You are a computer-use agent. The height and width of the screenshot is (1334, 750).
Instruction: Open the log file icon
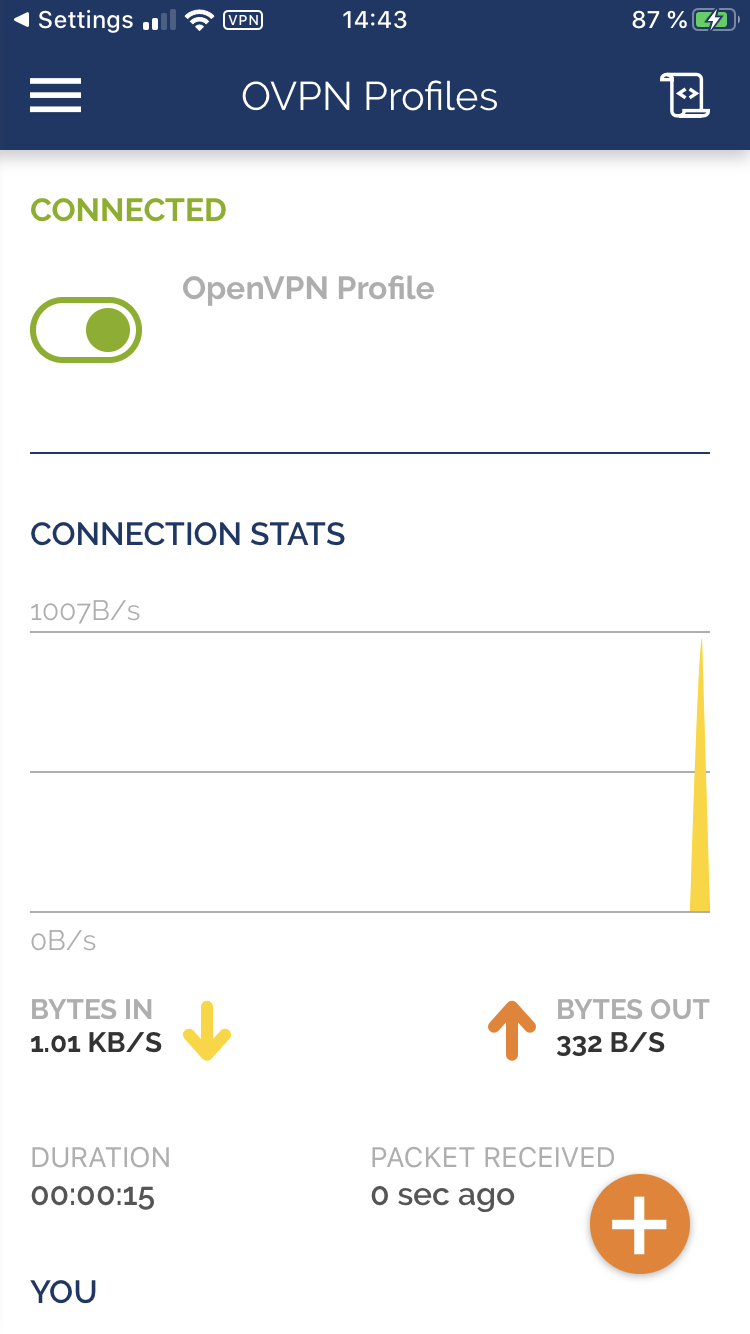coord(684,96)
